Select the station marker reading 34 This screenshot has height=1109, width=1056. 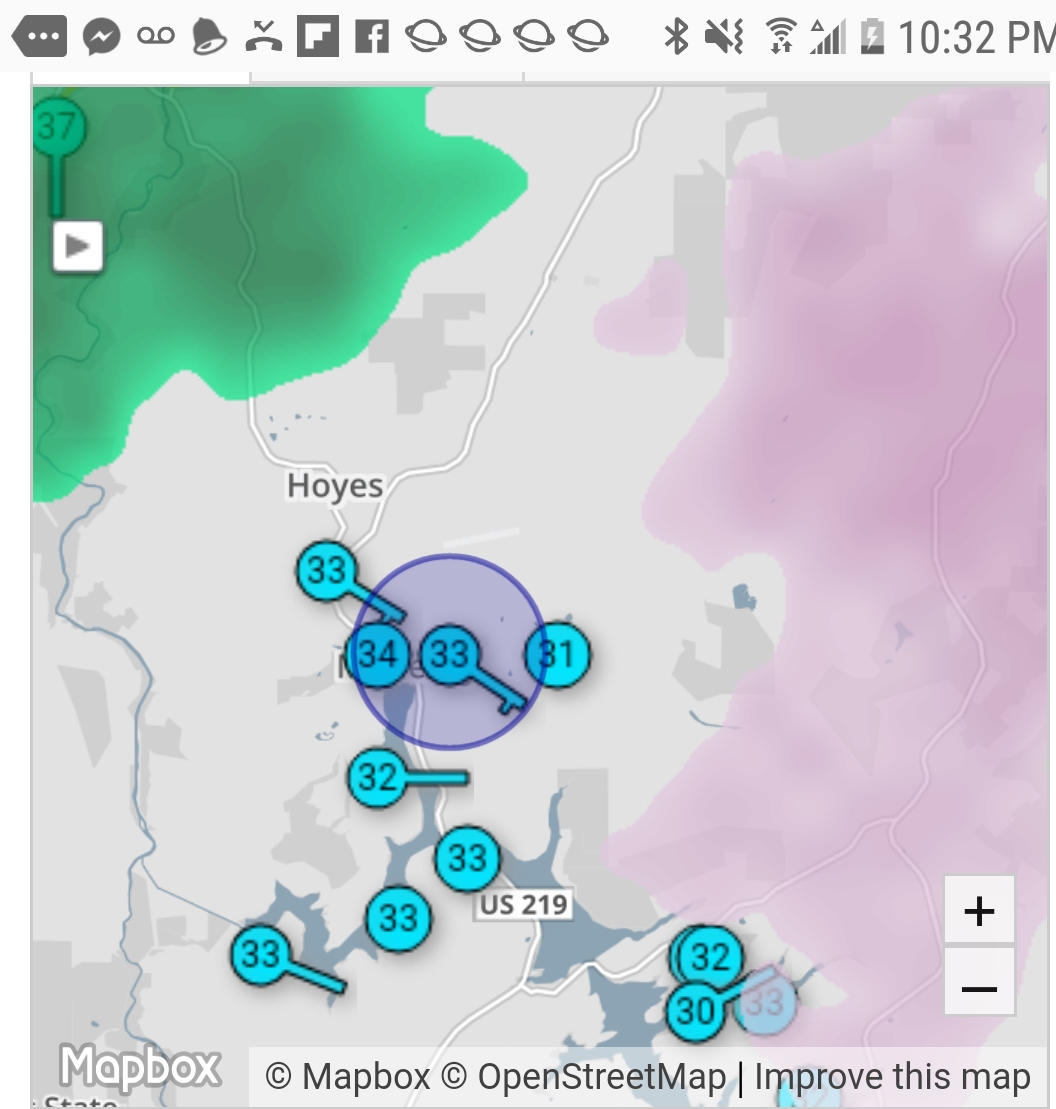click(x=378, y=656)
